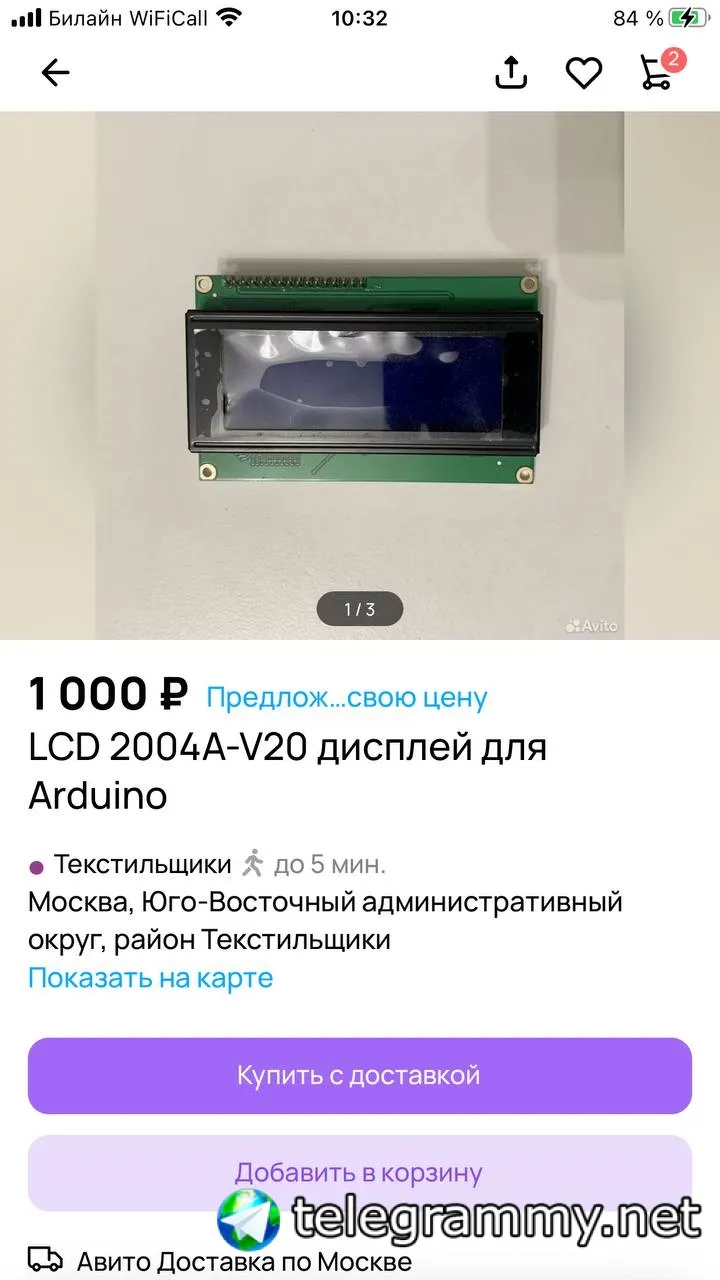Open the shopping cart
Image resolution: width=720 pixels, height=1280 pixels.
pyautogui.click(x=657, y=72)
